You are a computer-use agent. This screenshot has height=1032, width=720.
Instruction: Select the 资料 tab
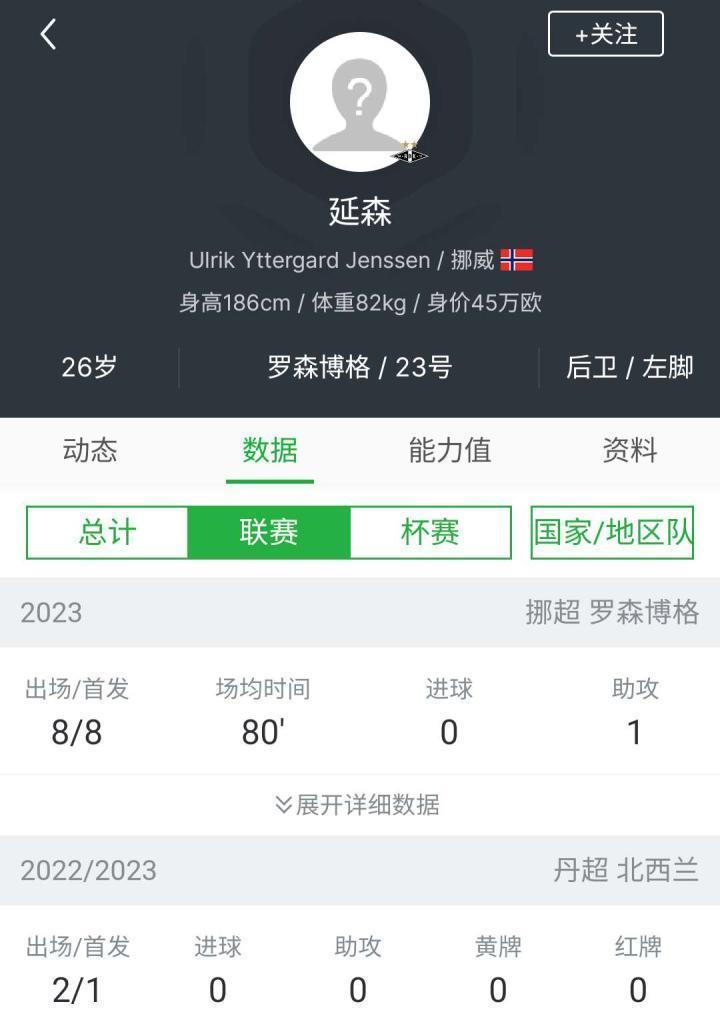click(x=630, y=451)
